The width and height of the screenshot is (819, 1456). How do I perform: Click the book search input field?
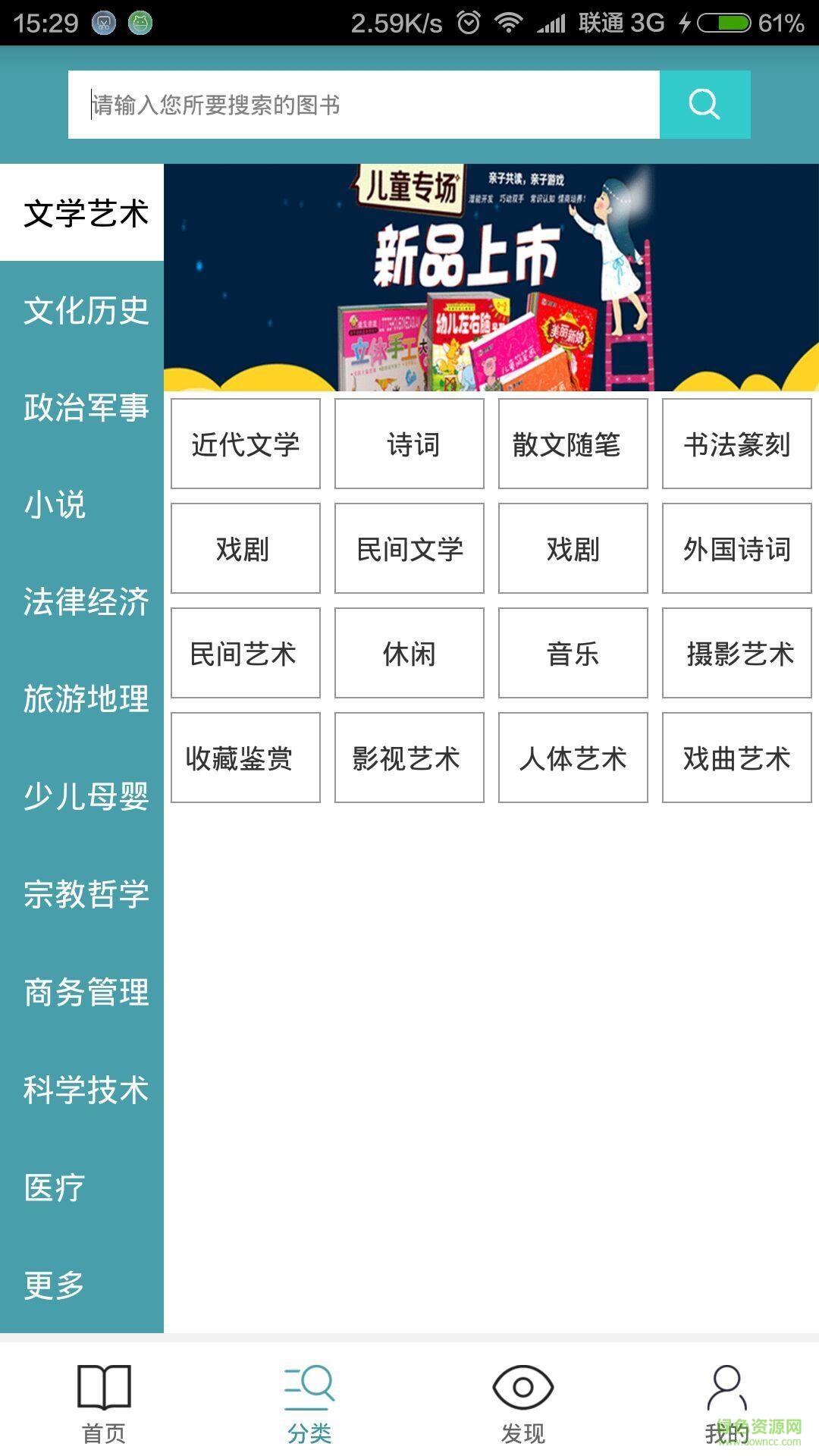click(364, 104)
